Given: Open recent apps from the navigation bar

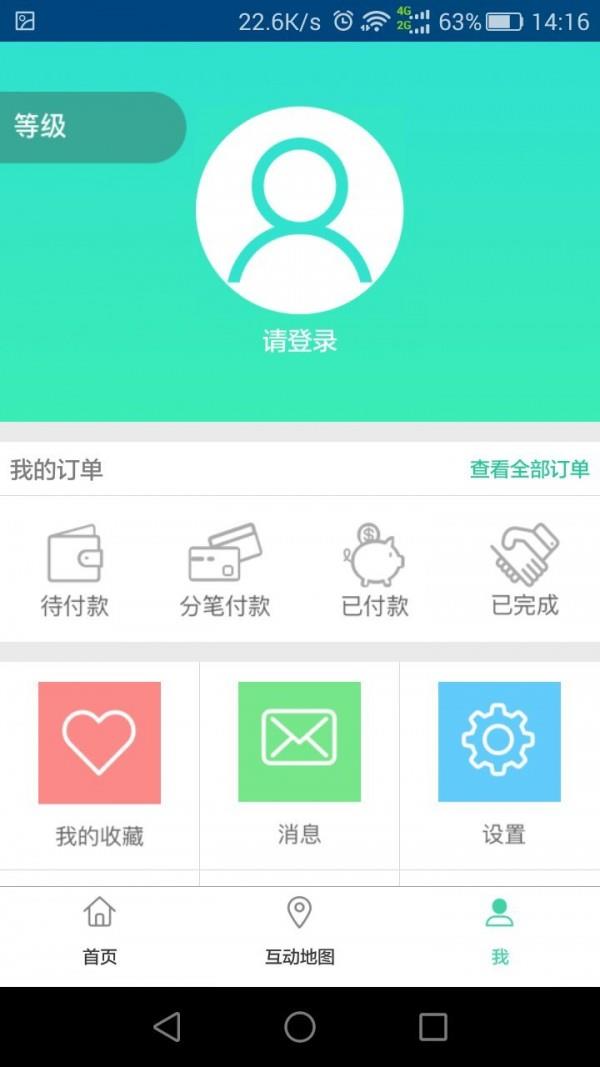Looking at the screenshot, I should point(433,1026).
